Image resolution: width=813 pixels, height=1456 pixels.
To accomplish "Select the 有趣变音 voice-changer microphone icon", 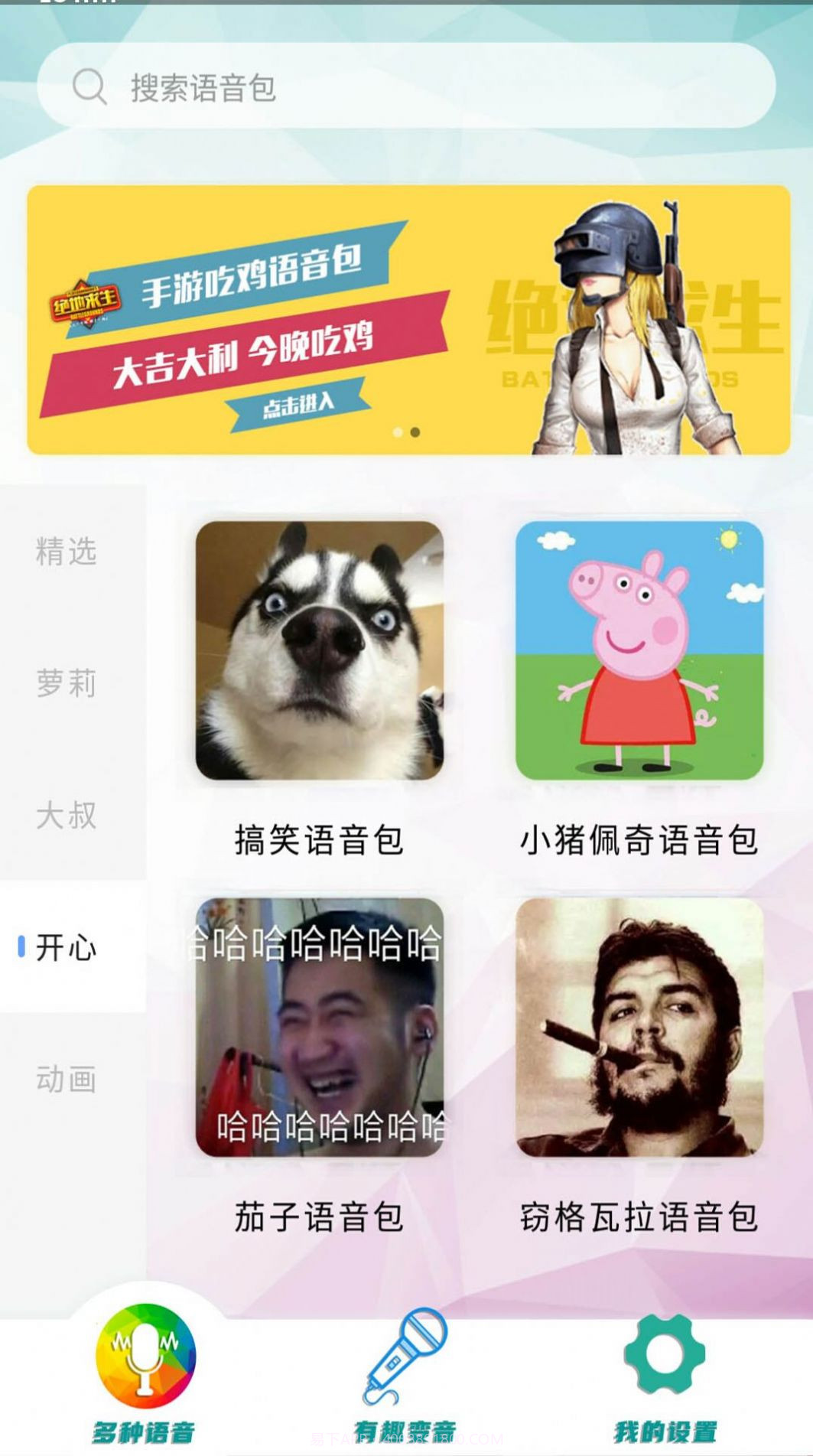I will (x=406, y=1350).
